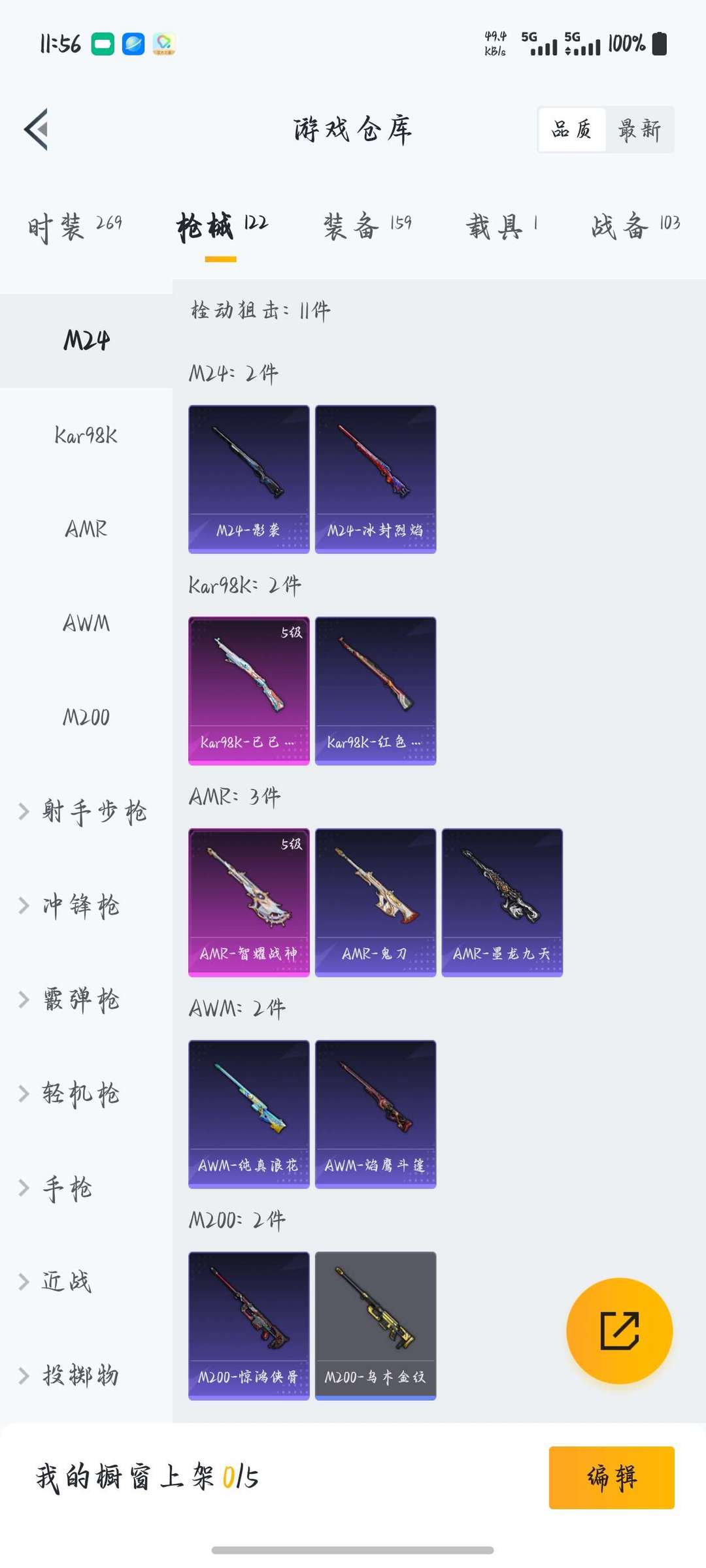Open the share/export floating button

point(622,1331)
